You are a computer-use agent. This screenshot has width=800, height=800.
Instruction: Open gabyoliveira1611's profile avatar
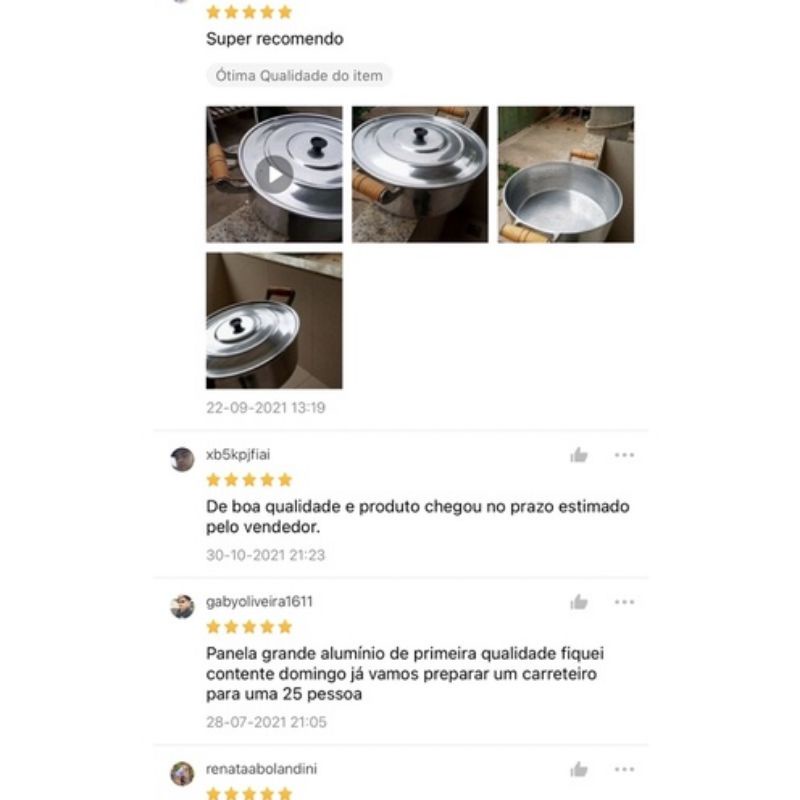pos(182,607)
